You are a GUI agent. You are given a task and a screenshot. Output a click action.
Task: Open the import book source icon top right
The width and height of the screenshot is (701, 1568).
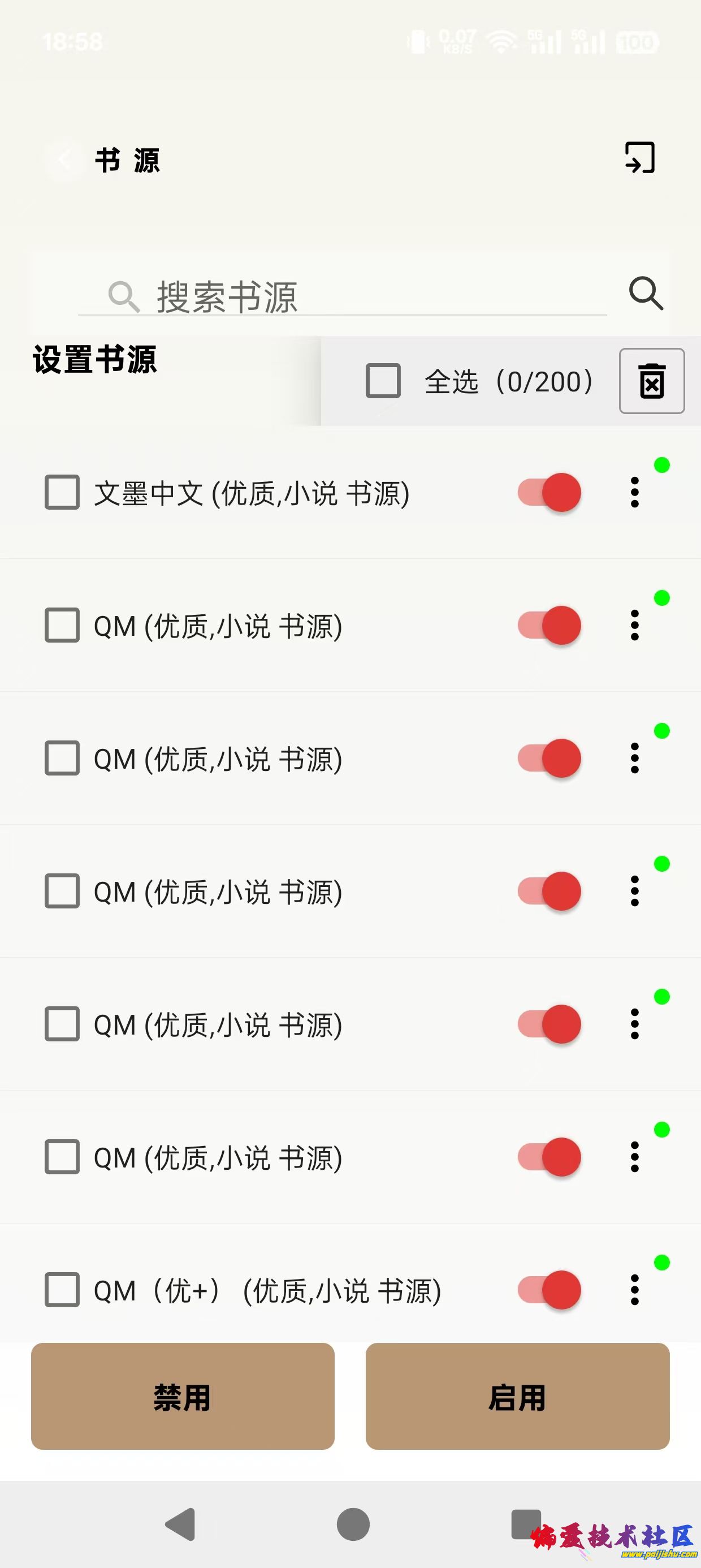pyautogui.click(x=640, y=158)
